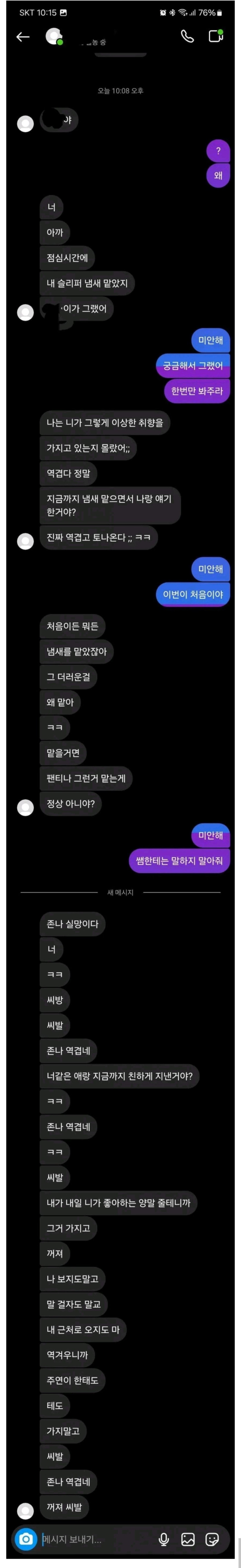Open the contact's profile from header avatar
Image resolution: width=241 pixels, height=1568 pixels.
(54, 37)
